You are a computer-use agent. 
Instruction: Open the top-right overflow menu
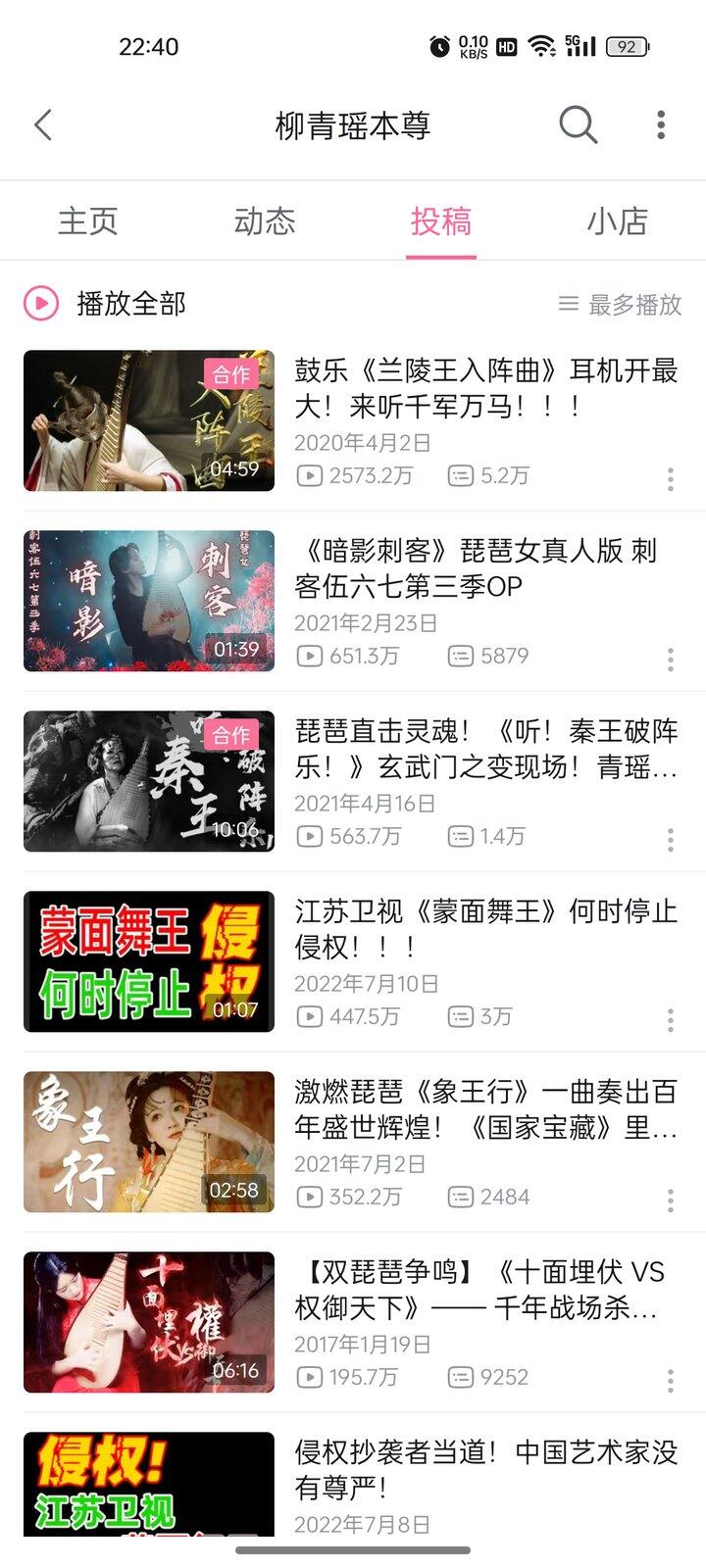pos(661,125)
